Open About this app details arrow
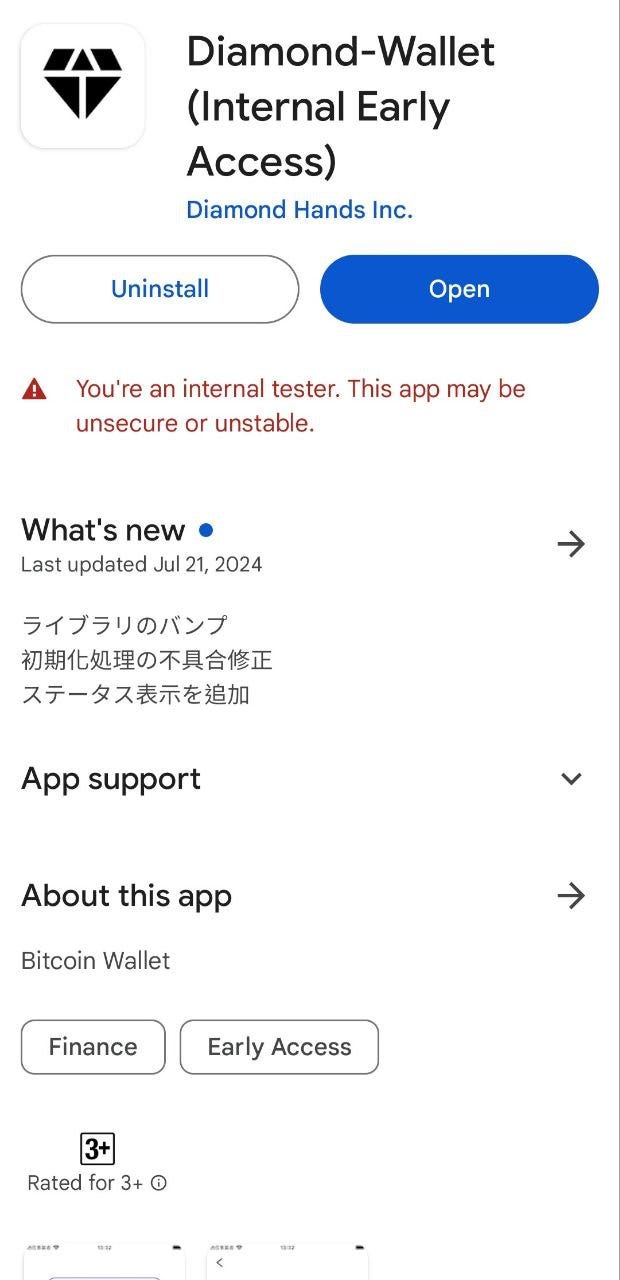This screenshot has height=1280, width=620. click(571, 895)
